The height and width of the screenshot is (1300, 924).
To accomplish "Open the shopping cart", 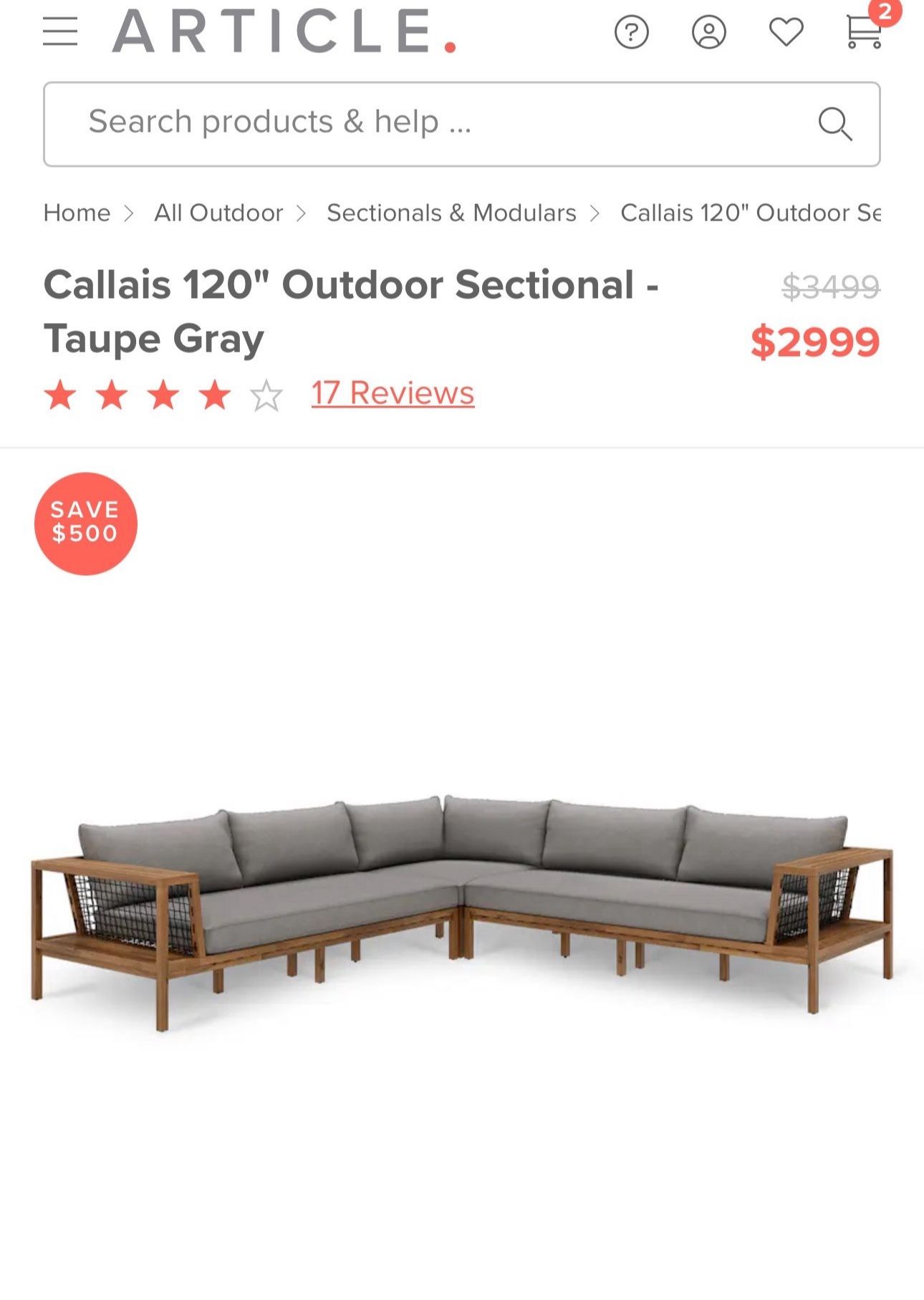I will 864,32.
